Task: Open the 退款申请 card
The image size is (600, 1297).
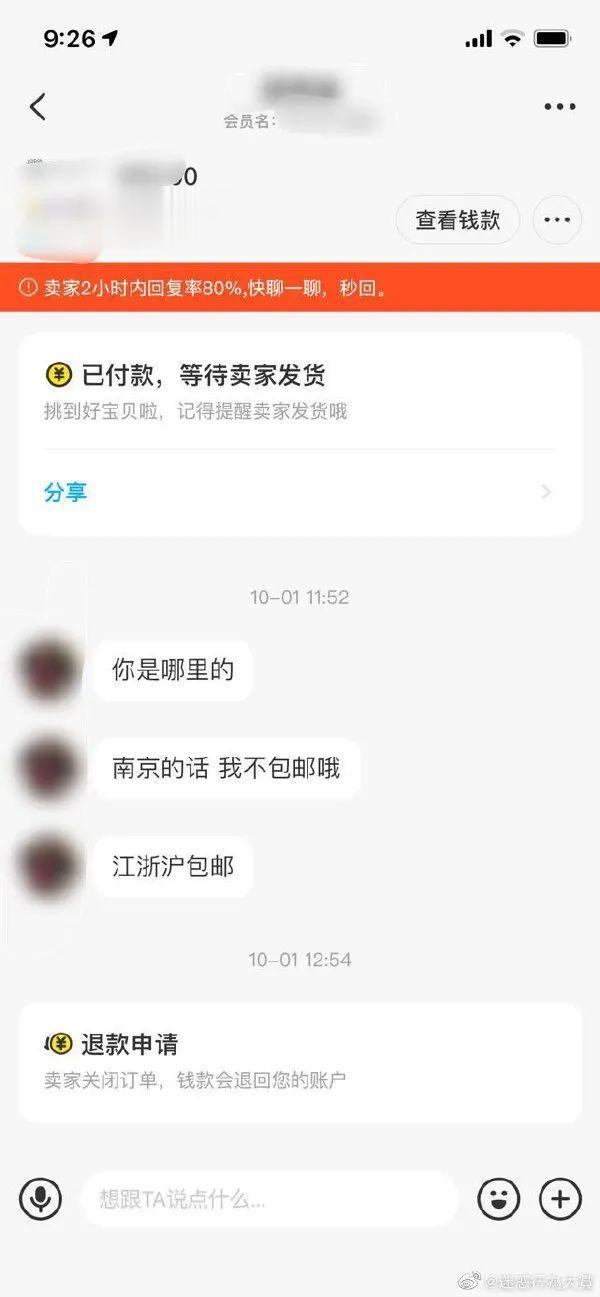Action: coord(300,1062)
